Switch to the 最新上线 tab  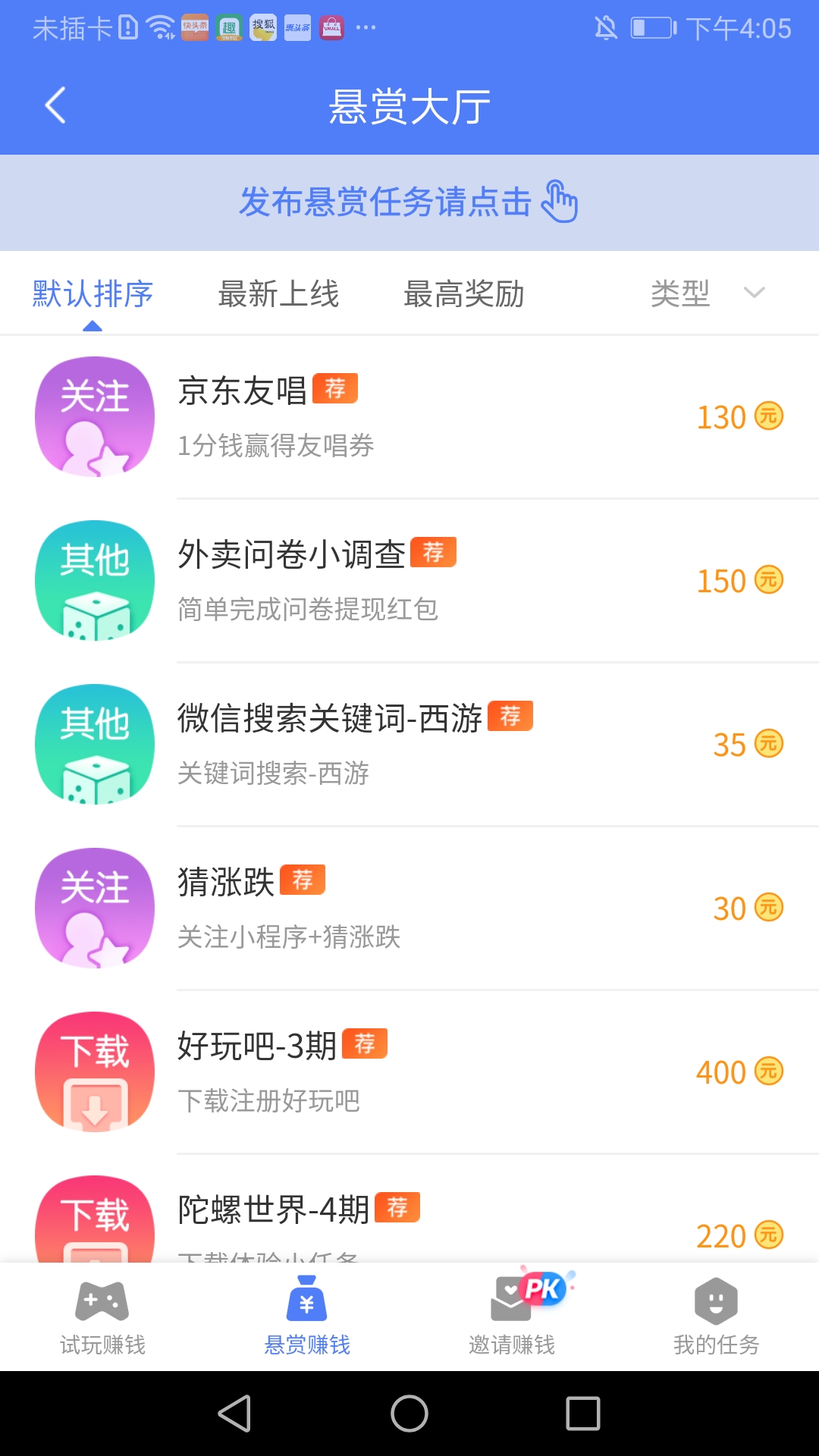coord(278,294)
